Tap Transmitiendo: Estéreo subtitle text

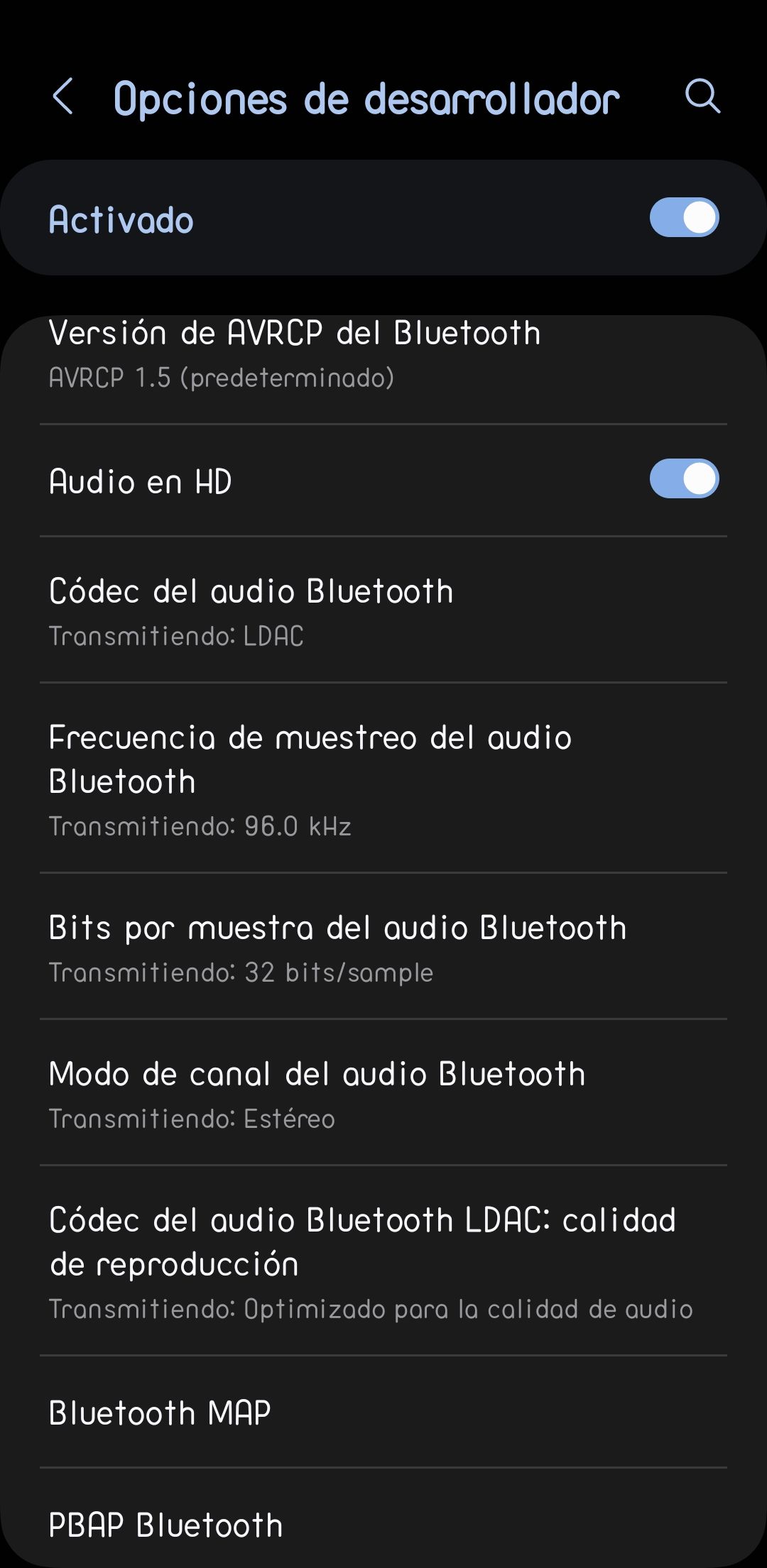pyautogui.click(x=192, y=1120)
